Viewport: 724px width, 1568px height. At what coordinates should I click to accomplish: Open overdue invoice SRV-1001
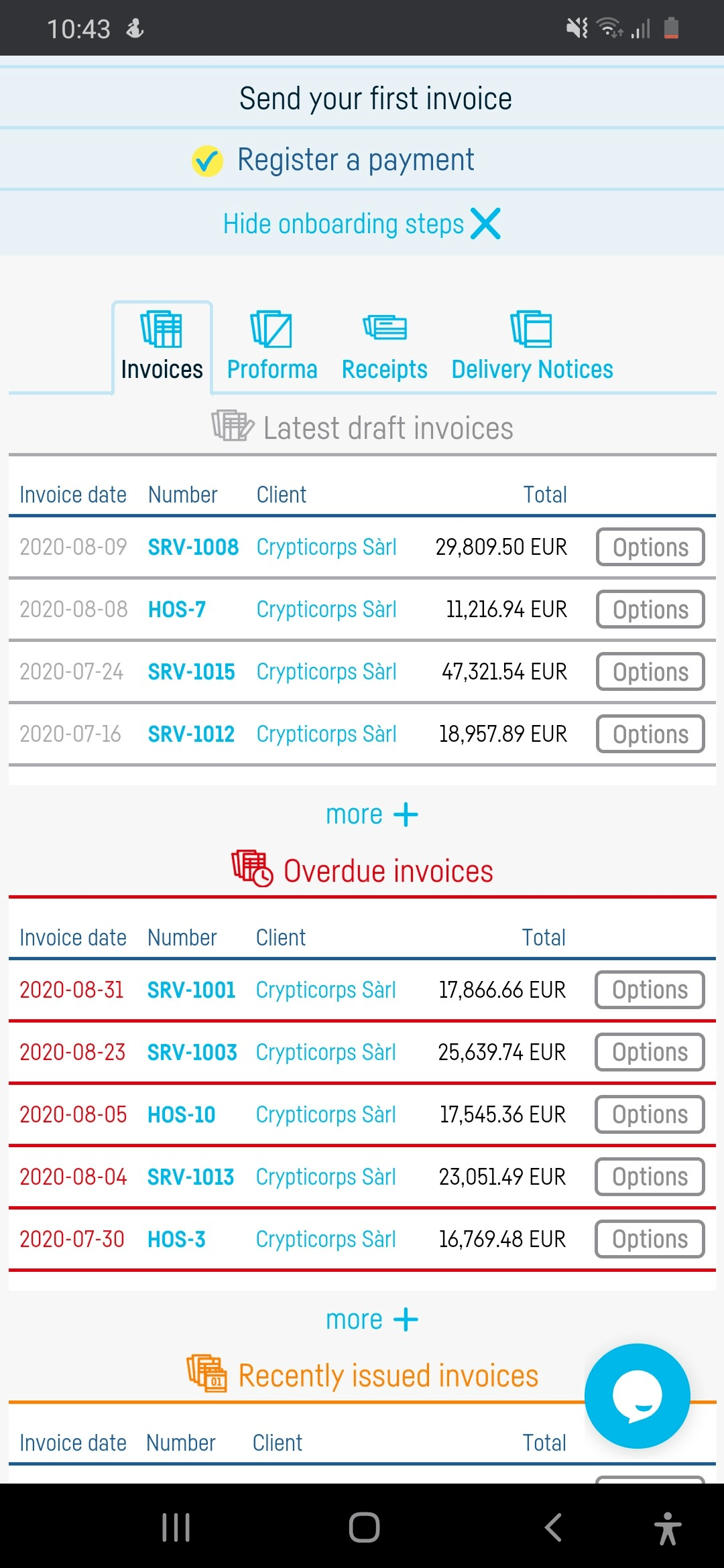[191, 990]
